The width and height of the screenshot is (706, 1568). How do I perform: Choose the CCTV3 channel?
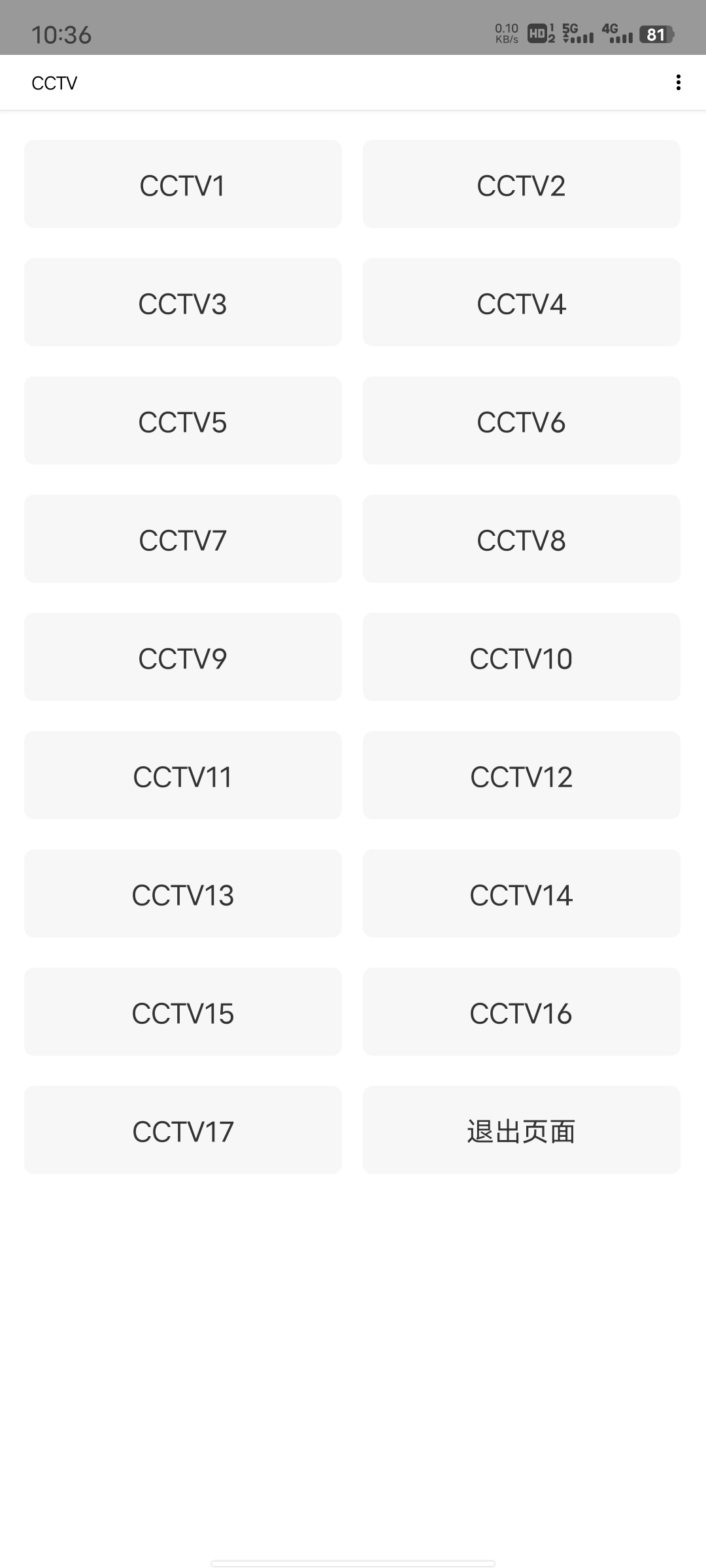[183, 302]
